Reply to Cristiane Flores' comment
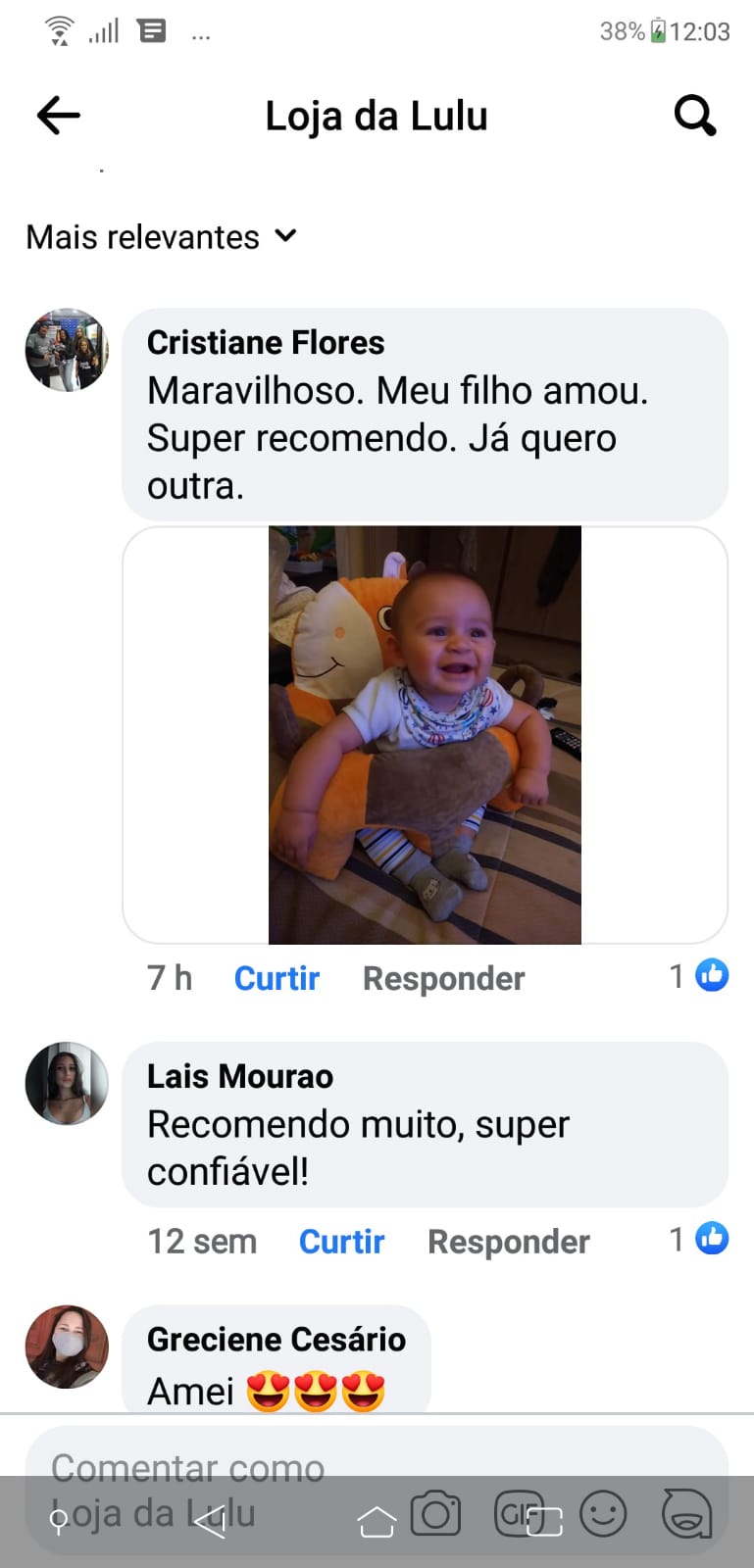Image resolution: width=754 pixels, height=1568 pixels. coord(443,978)
